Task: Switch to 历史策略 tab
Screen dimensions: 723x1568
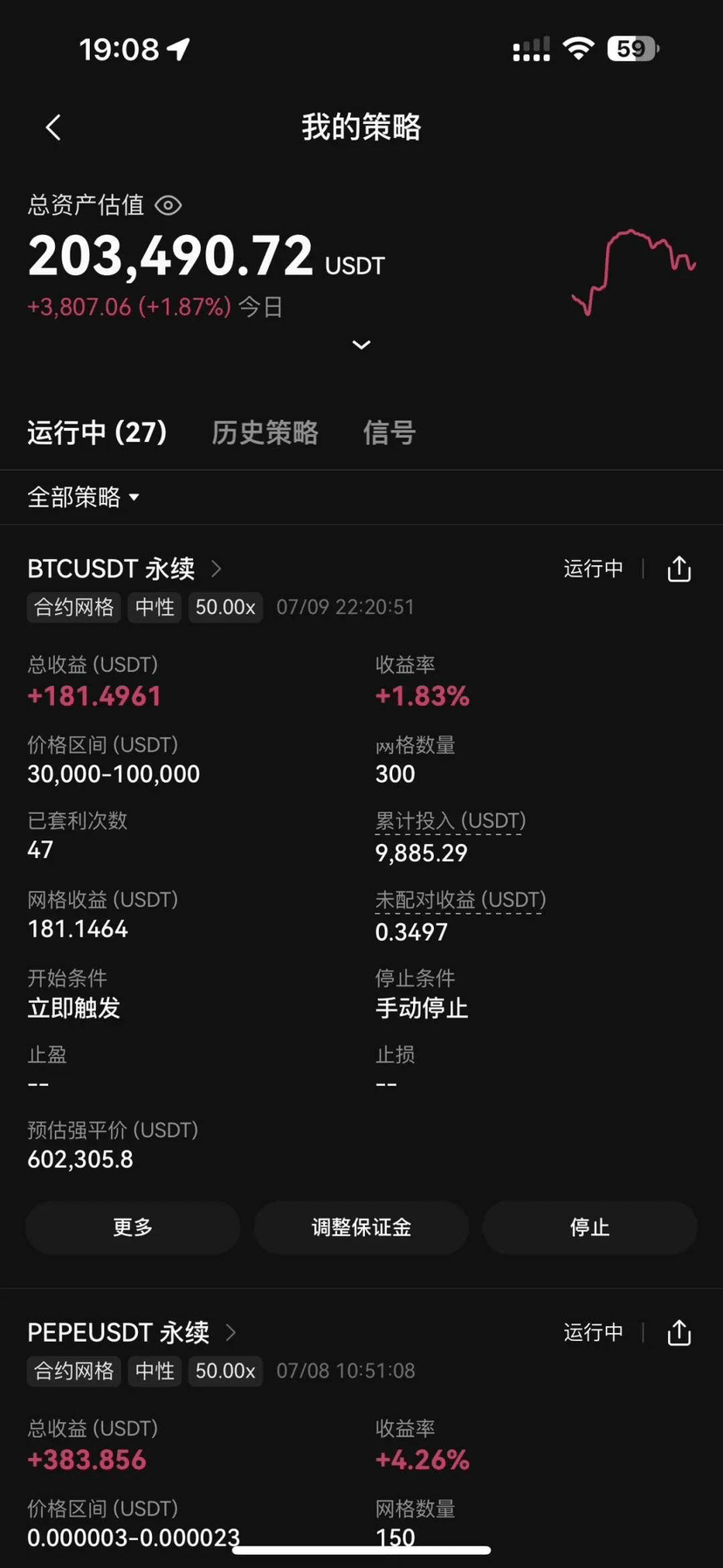Action: [x=265, y=432]
